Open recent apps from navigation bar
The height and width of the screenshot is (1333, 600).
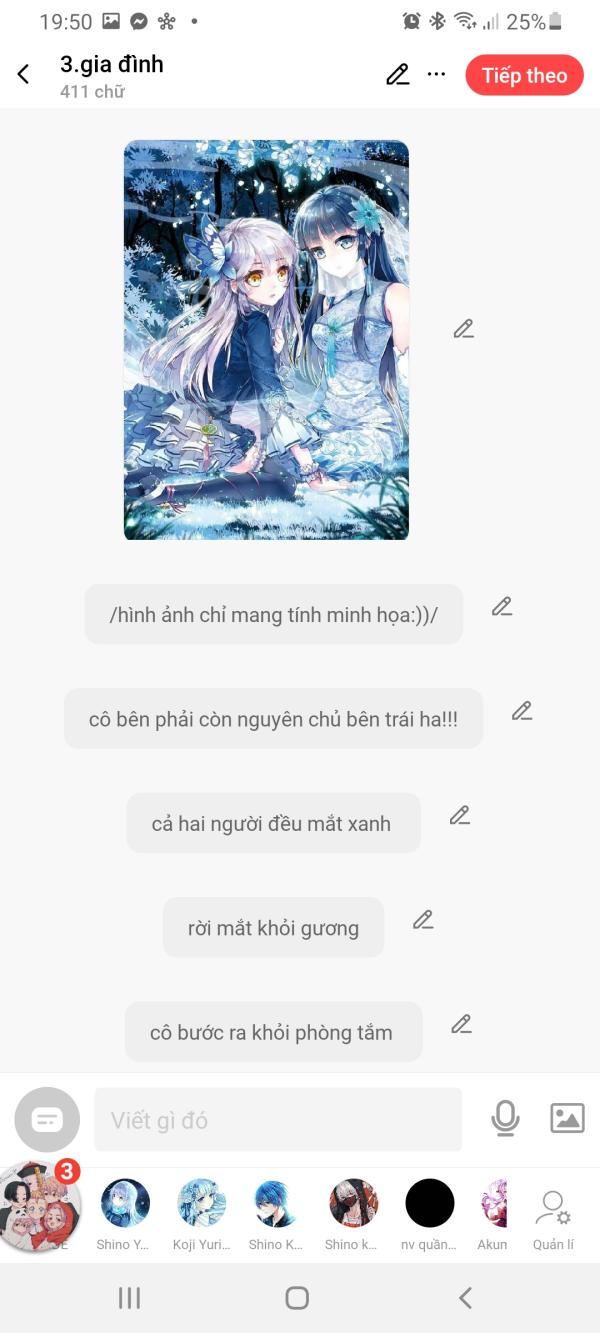pyautogui.click(x=129, y=1298)
